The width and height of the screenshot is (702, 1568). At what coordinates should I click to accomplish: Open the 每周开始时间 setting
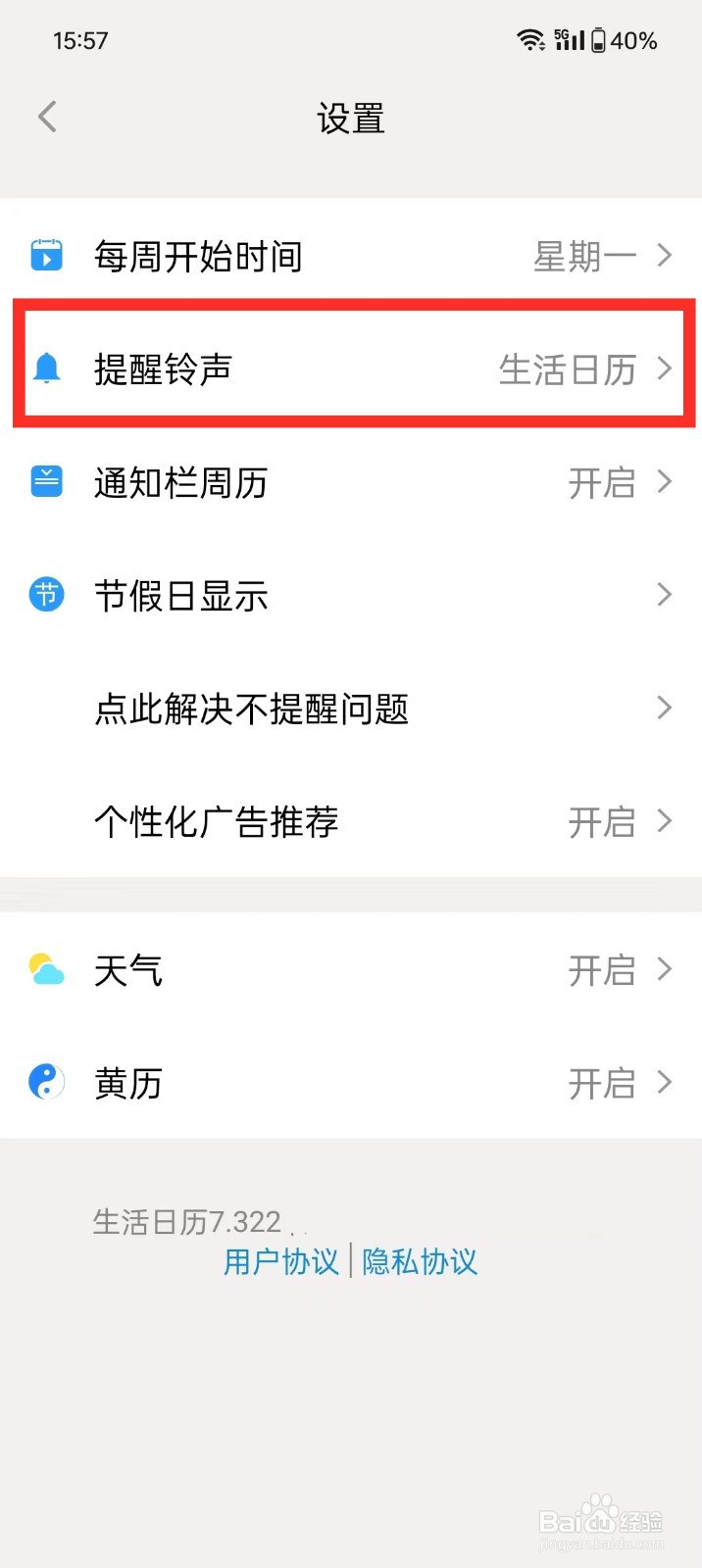pos(351,257)
